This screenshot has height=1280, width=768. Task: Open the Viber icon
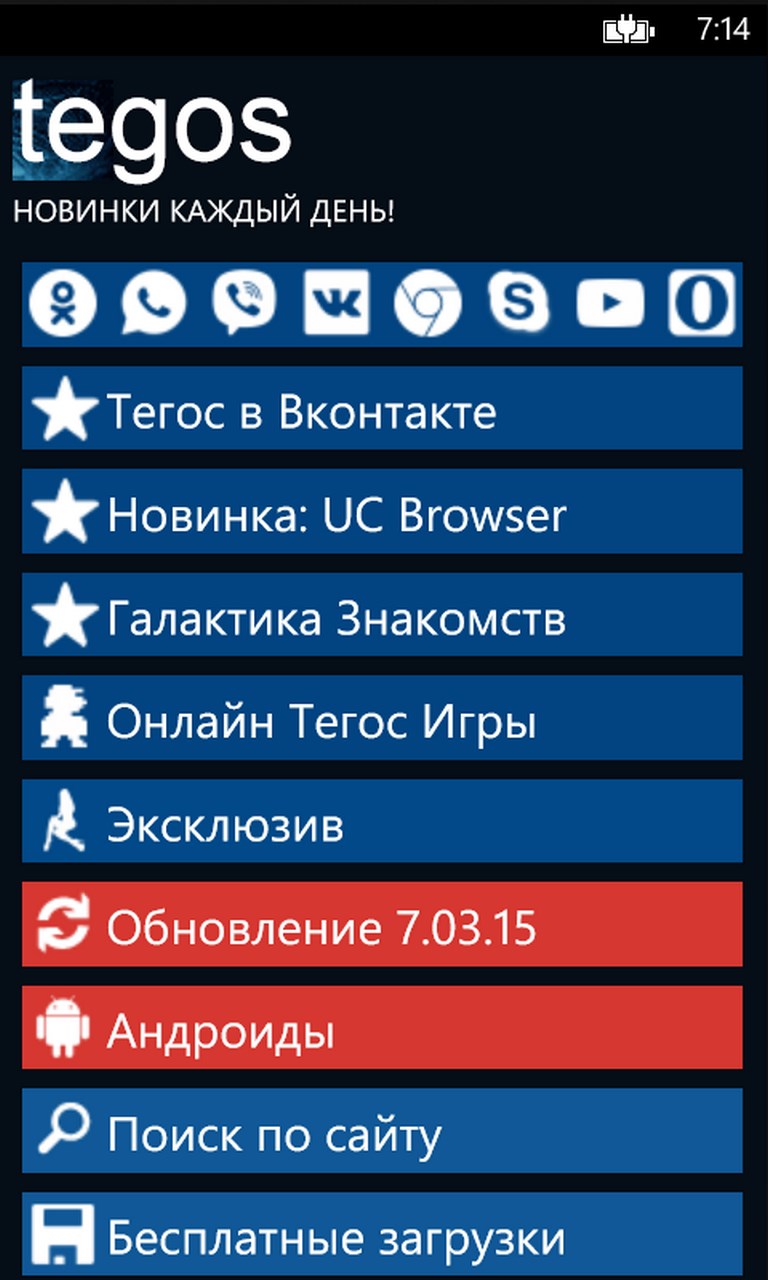[x=244, y=303]
